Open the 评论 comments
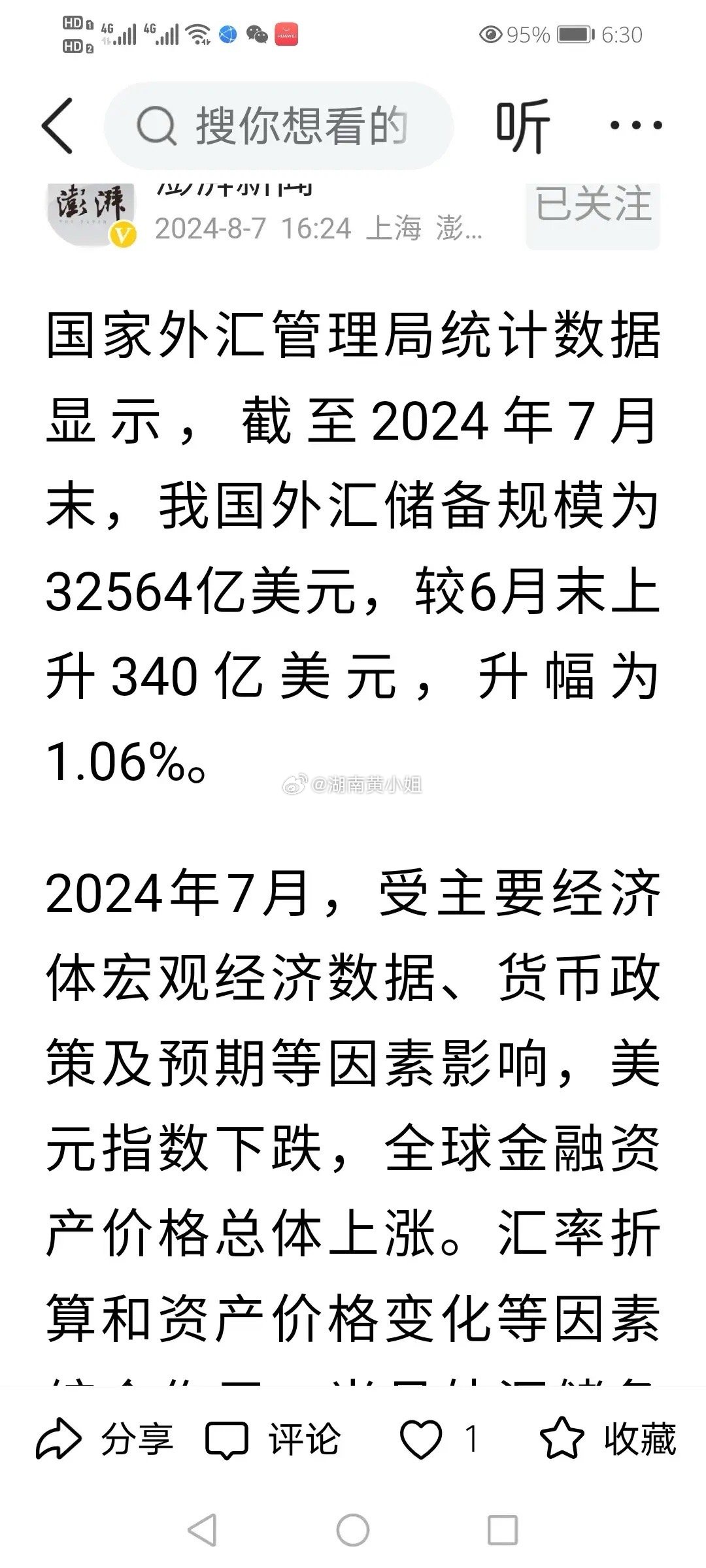This screenshot has height=1568, width=706. coord(273,1439)
